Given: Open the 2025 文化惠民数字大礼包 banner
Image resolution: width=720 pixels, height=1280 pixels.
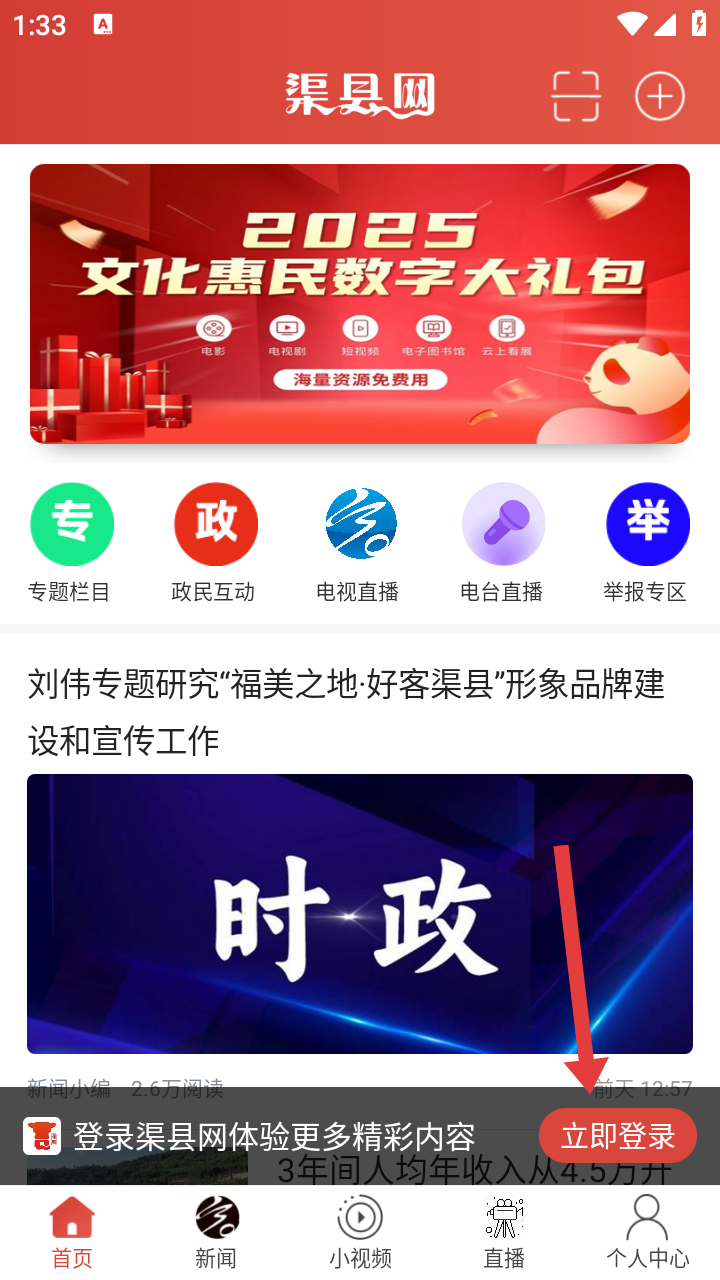Looking at the screenshot, I should point(360,304).
